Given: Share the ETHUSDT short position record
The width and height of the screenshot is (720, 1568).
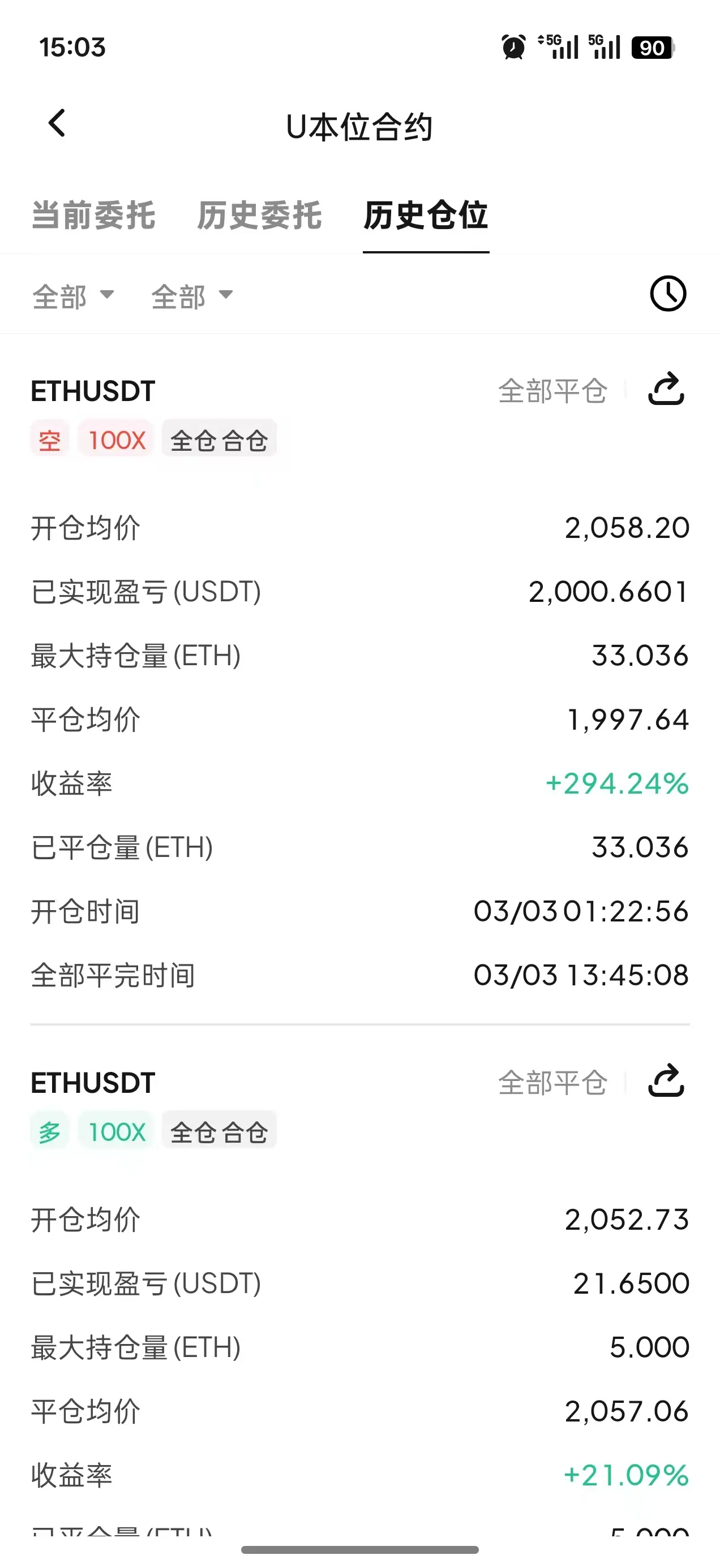Looking at the screenshot, I should [x=666, y=389].
